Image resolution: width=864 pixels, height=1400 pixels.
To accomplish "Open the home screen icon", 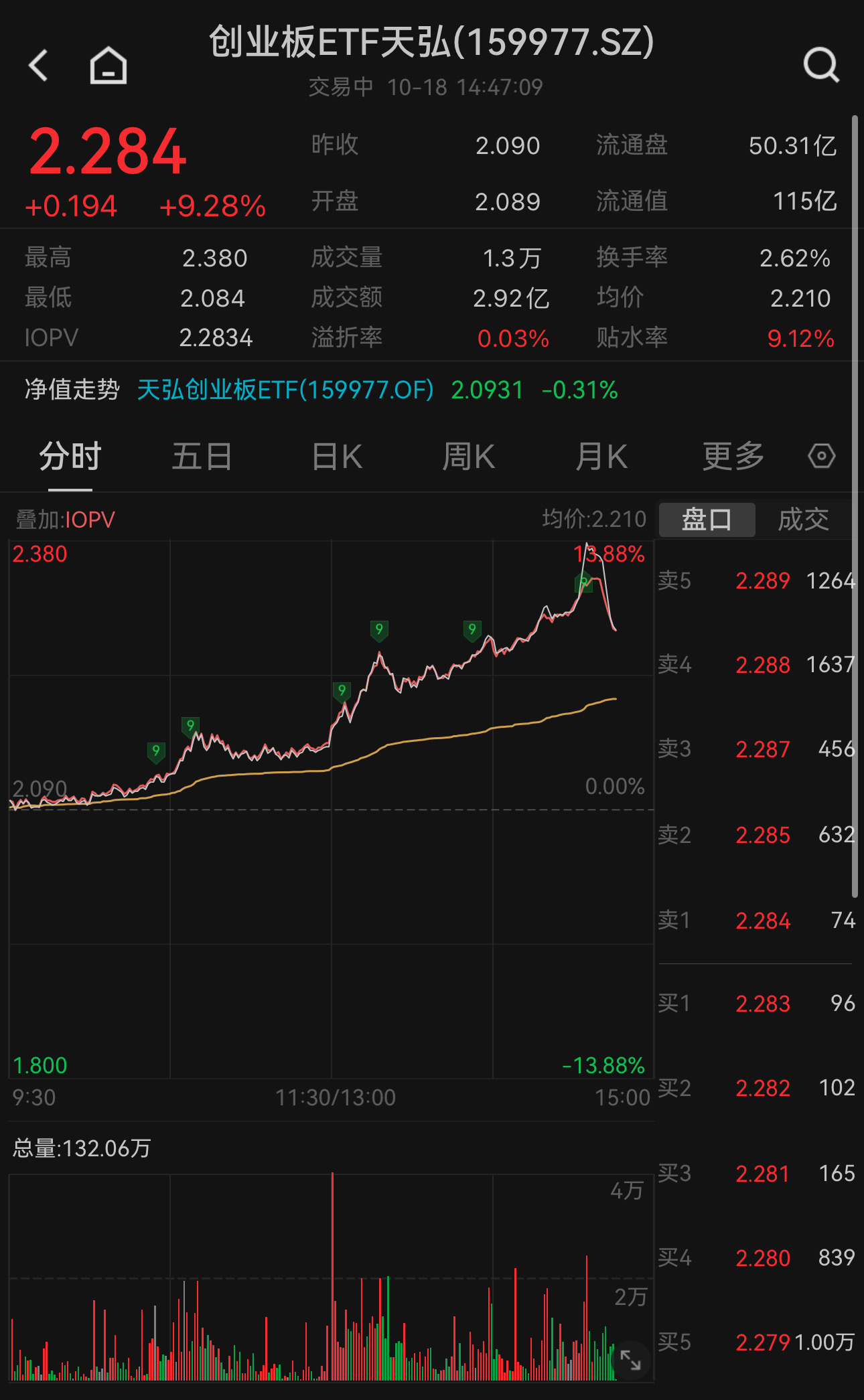I will pos(106,65).
